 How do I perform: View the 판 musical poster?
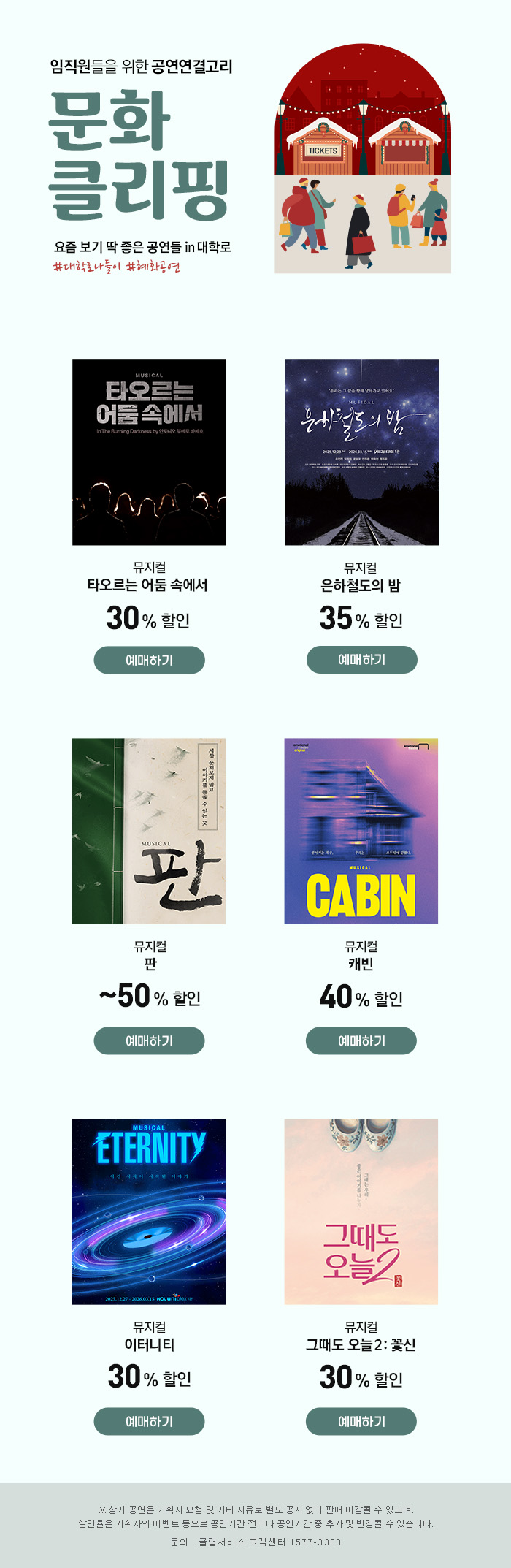point(149,831)
